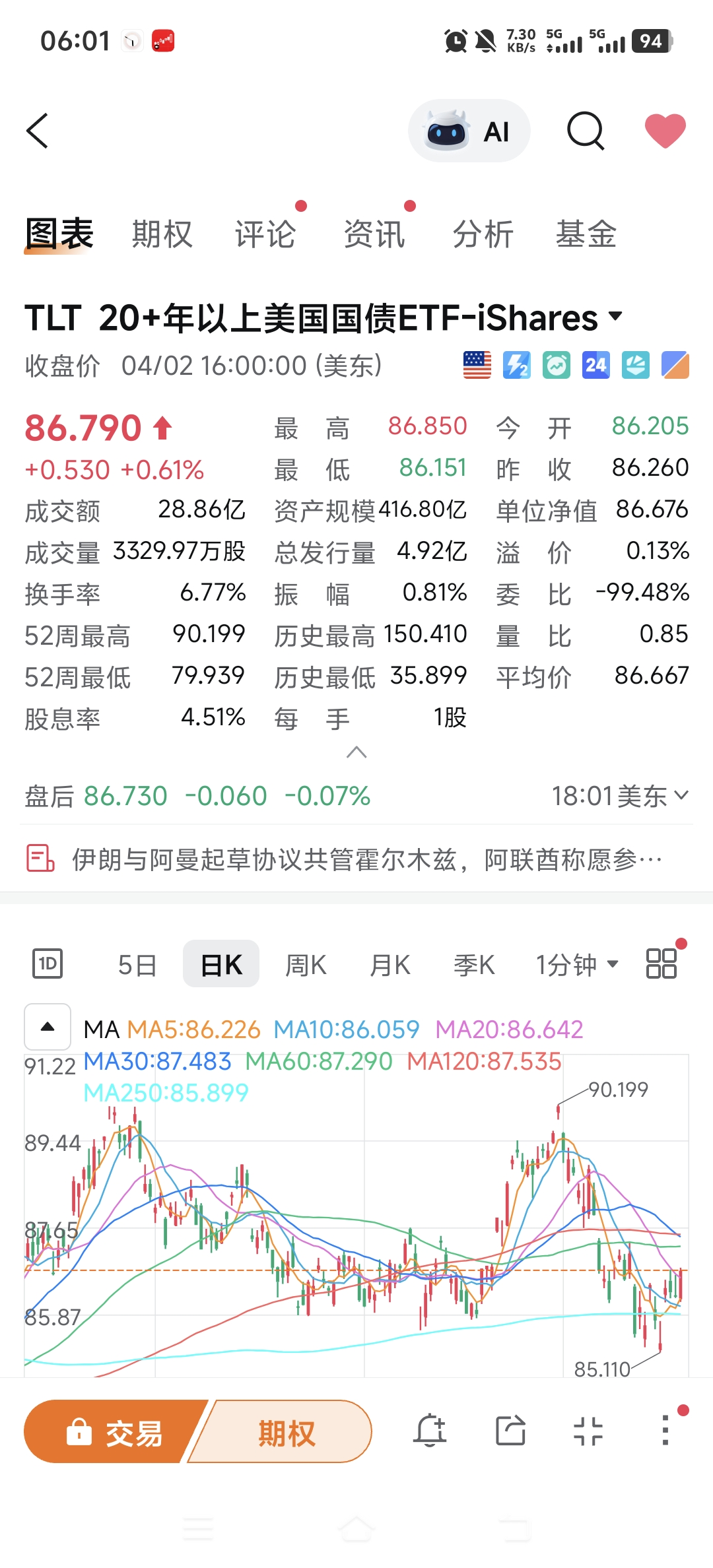The image size is (713, 1568).
Task: Open stock search
Action: click(585, 131)
